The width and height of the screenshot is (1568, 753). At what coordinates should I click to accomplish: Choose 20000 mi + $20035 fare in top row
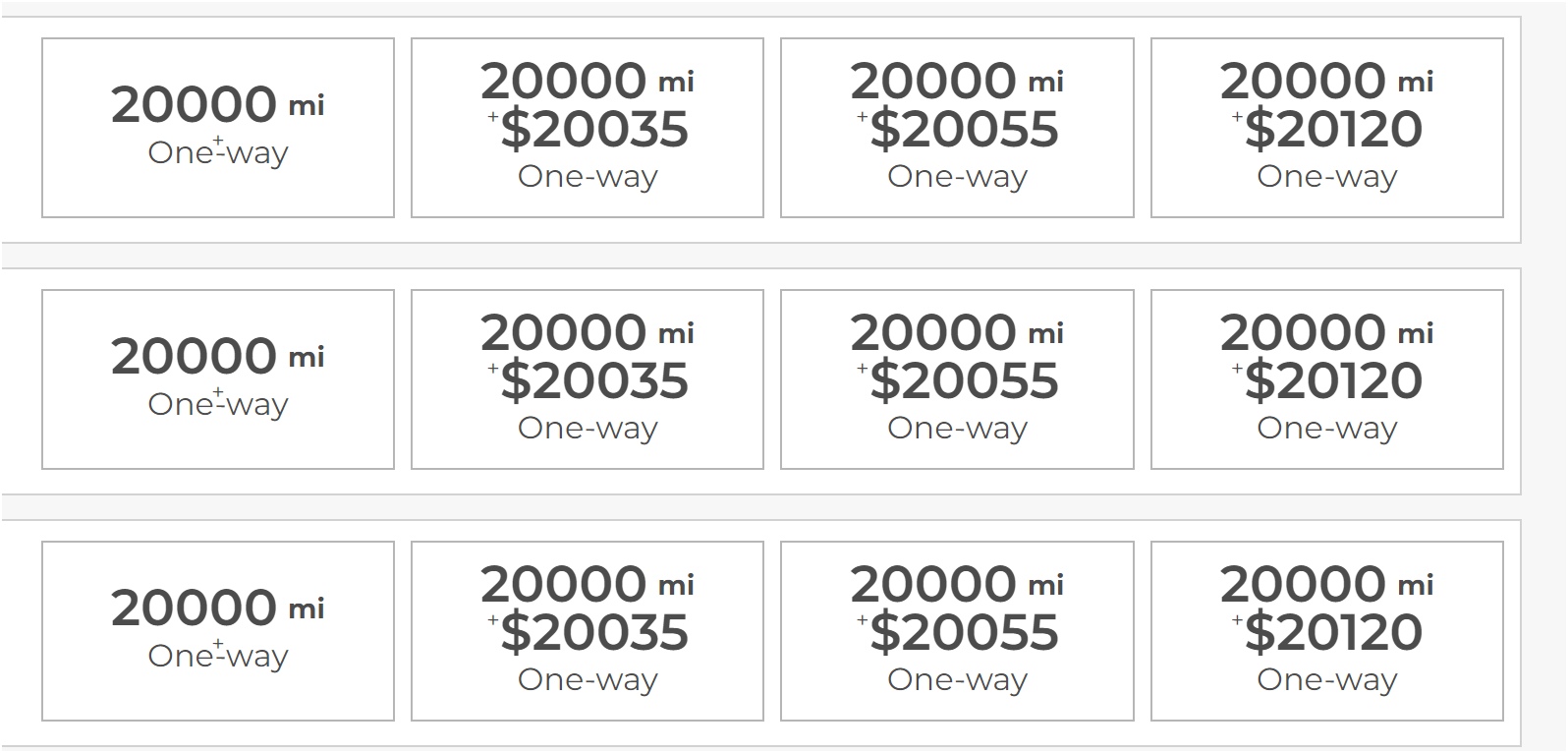[x=588, y=128]
